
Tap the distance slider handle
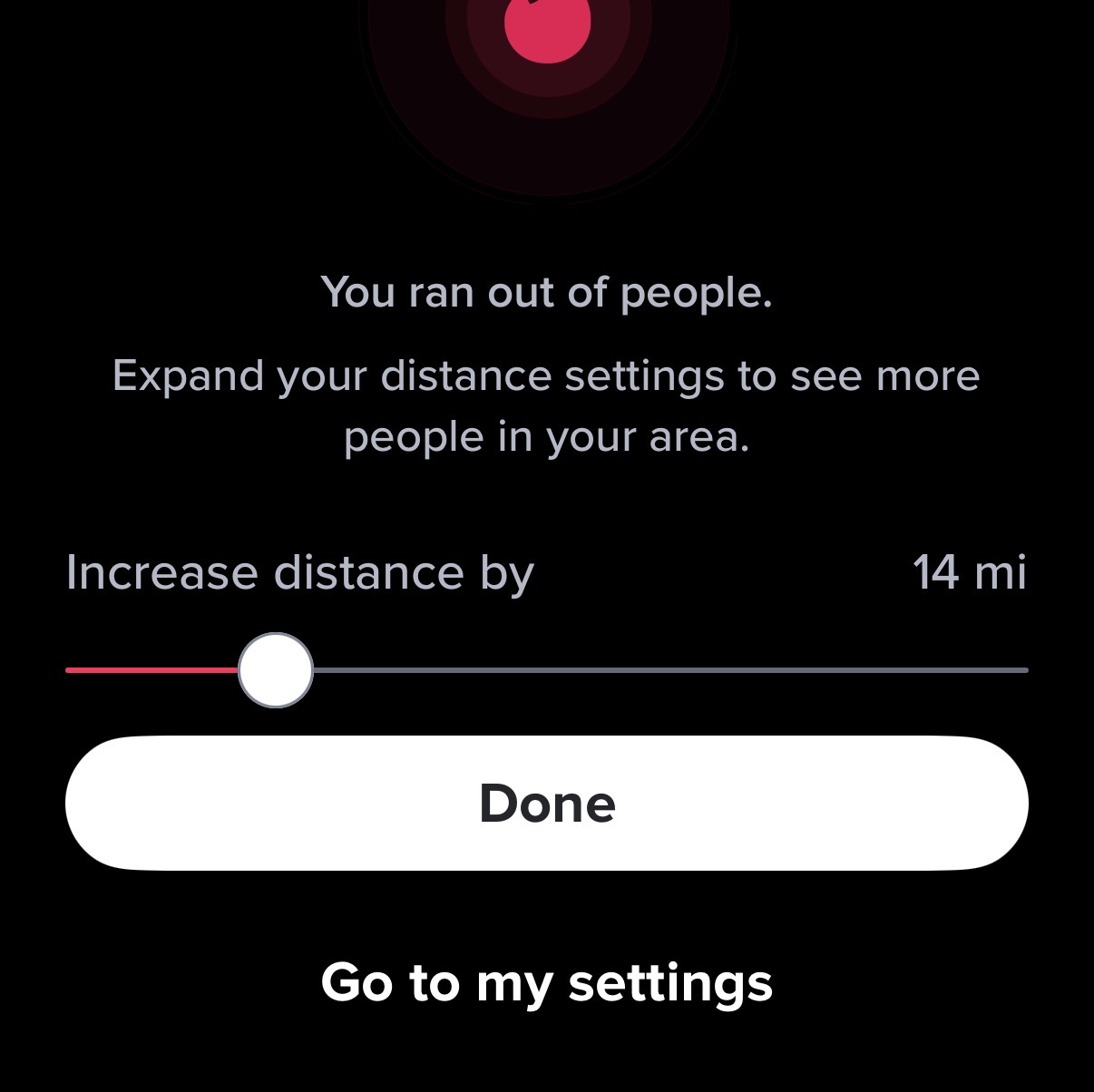click(276, 670)
